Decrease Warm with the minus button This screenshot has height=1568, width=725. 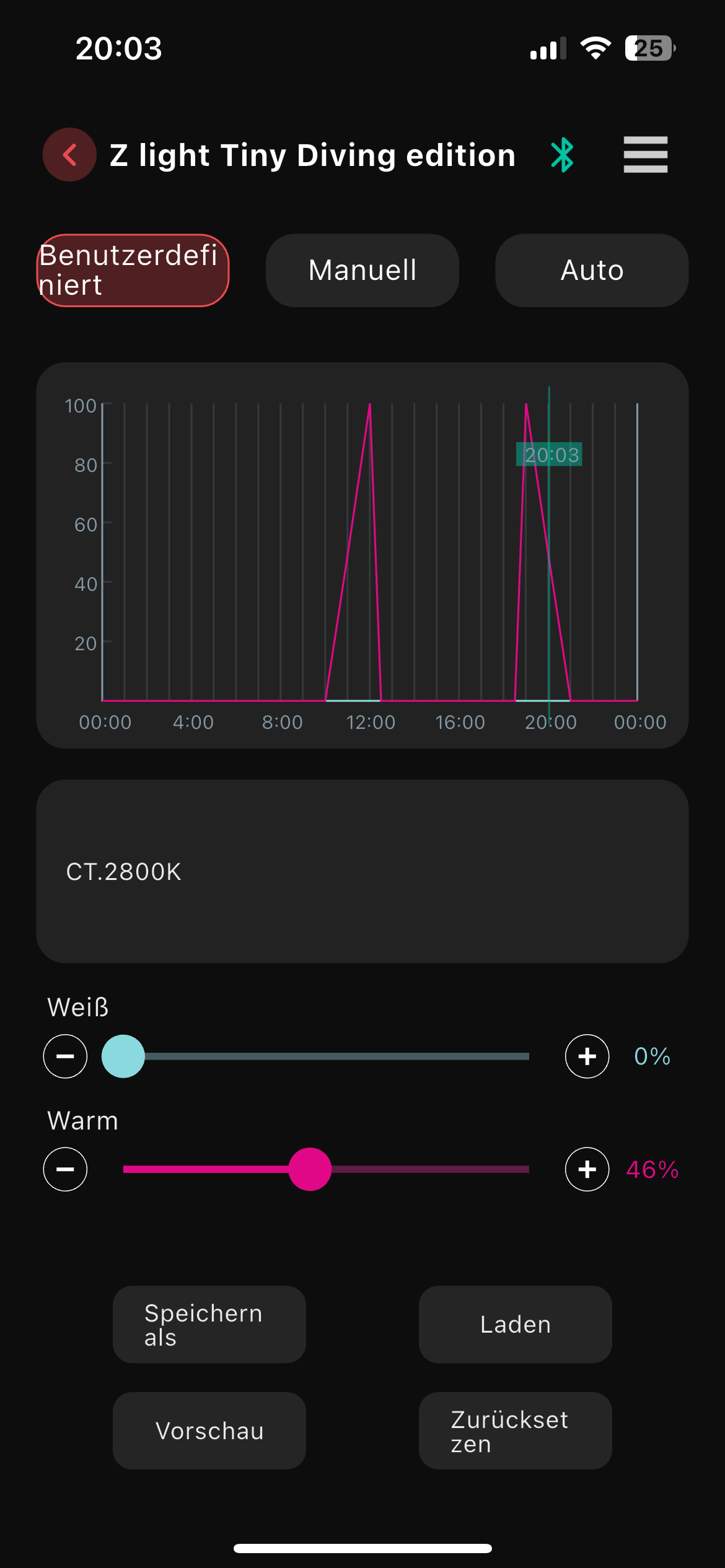coord(65,1169)
